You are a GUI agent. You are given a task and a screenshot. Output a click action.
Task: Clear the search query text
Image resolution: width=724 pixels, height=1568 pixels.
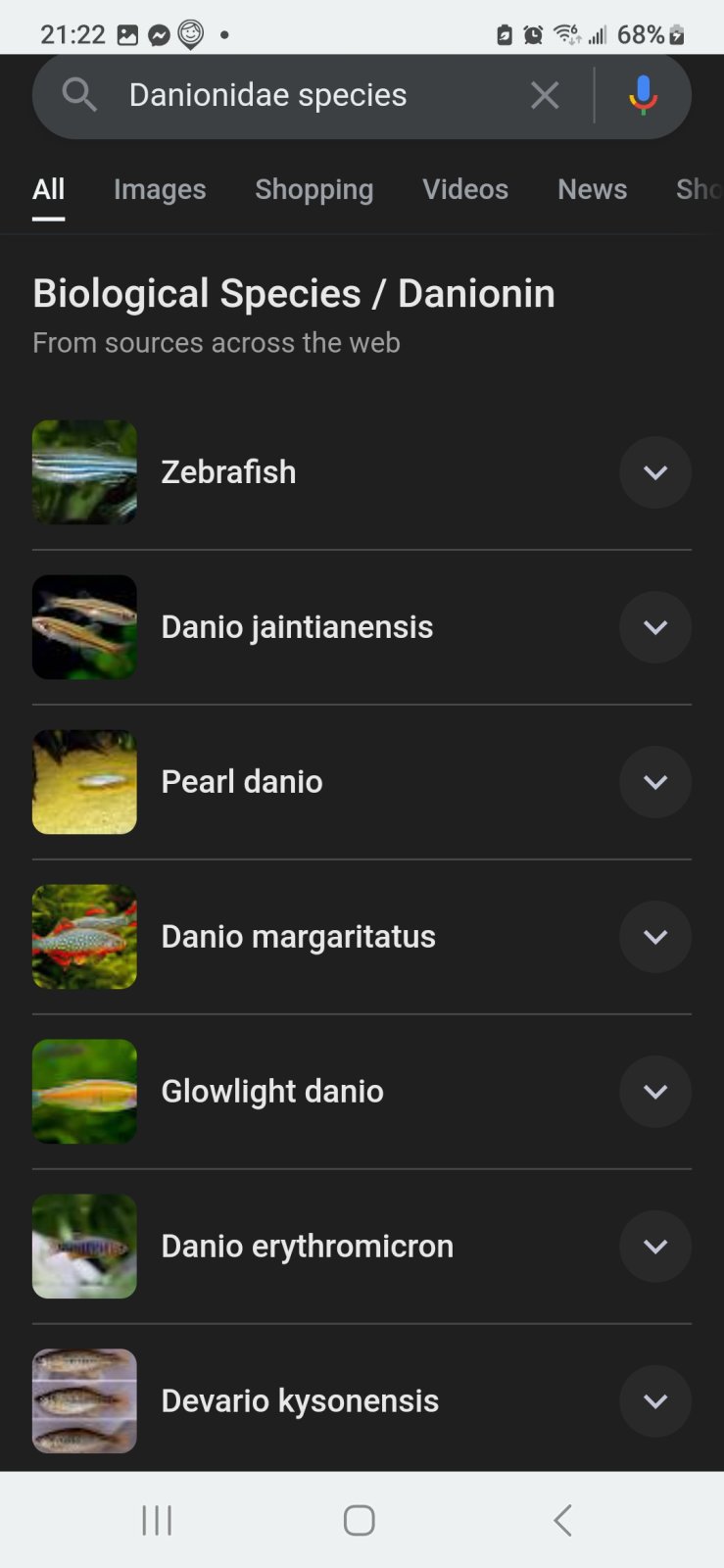(x=545, y=95)
